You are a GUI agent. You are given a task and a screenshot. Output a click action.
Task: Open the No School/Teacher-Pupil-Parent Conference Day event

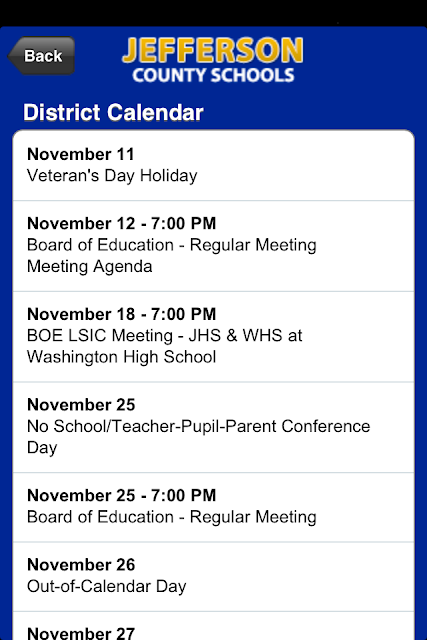click(x=214, y=427)
